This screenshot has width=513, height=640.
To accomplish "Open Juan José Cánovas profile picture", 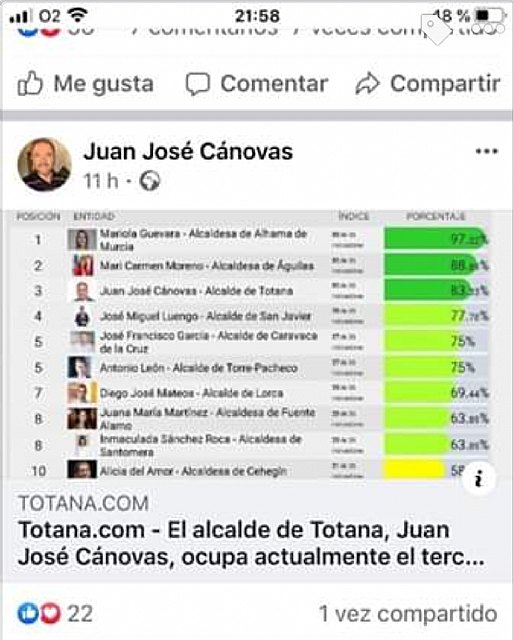I will pos(44,164).
